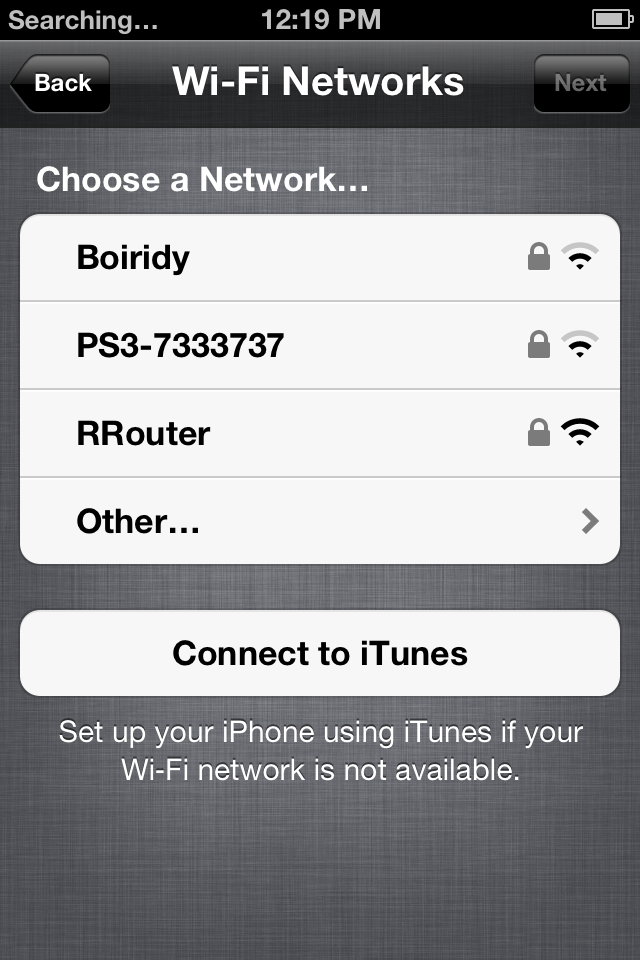Choose the PS3-7333737 network
The width and height of the screenshot is (640, 960).
tap(320, 346)
